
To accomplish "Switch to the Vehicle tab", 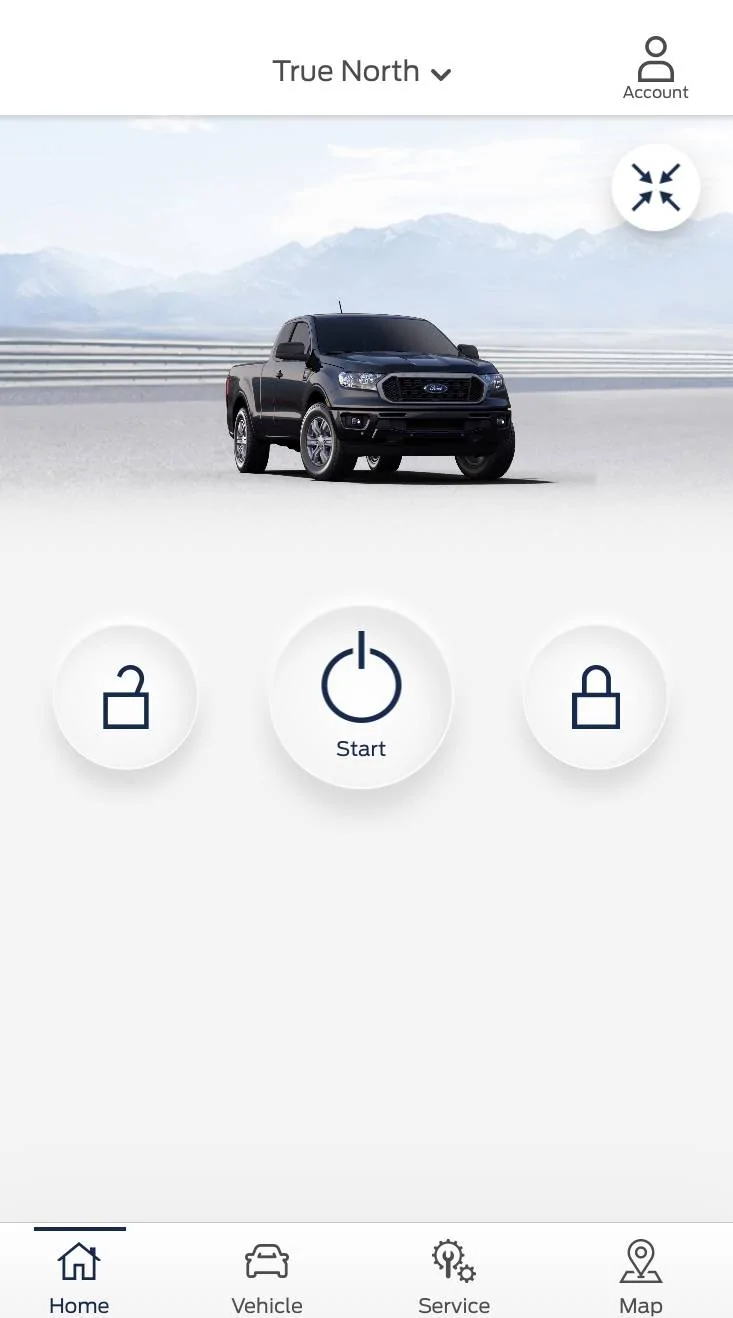I will point(267,1277).
